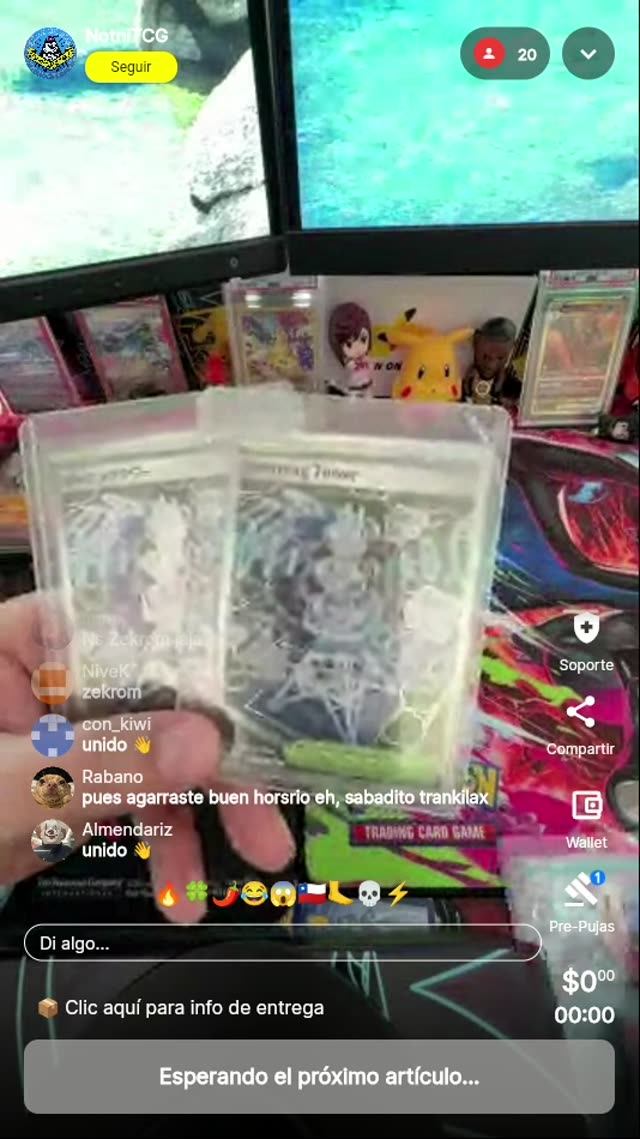The width and height of the screenshot is (640, 1139).
Task: Tap the 'Di algo...' chat field
Action: (x=282, y=943)
